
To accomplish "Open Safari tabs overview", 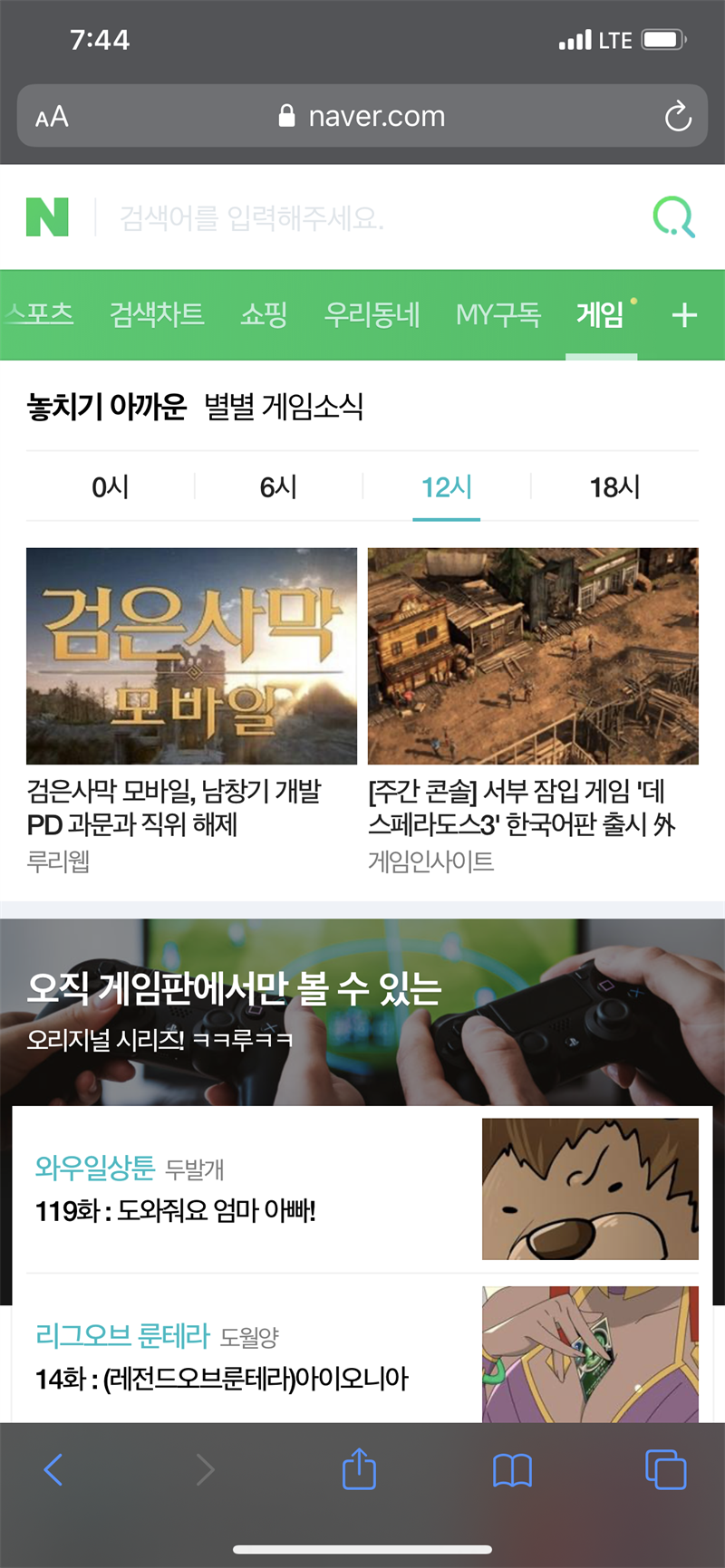I will pos(665,1469).
